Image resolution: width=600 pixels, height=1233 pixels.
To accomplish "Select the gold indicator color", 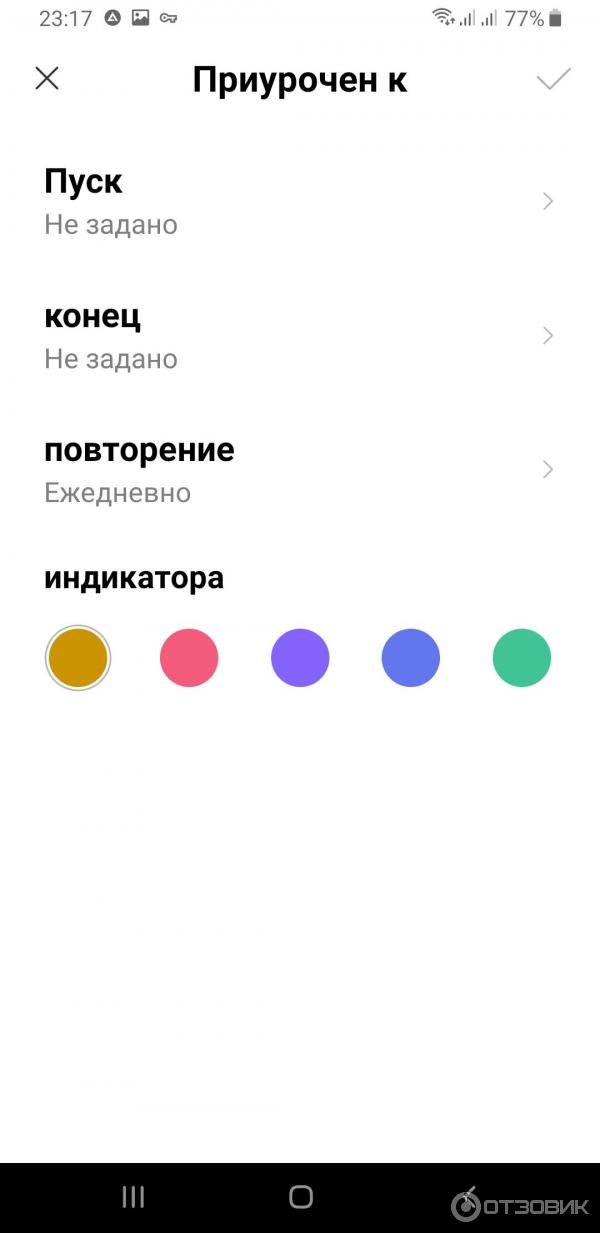I will (x=78, y=658).
